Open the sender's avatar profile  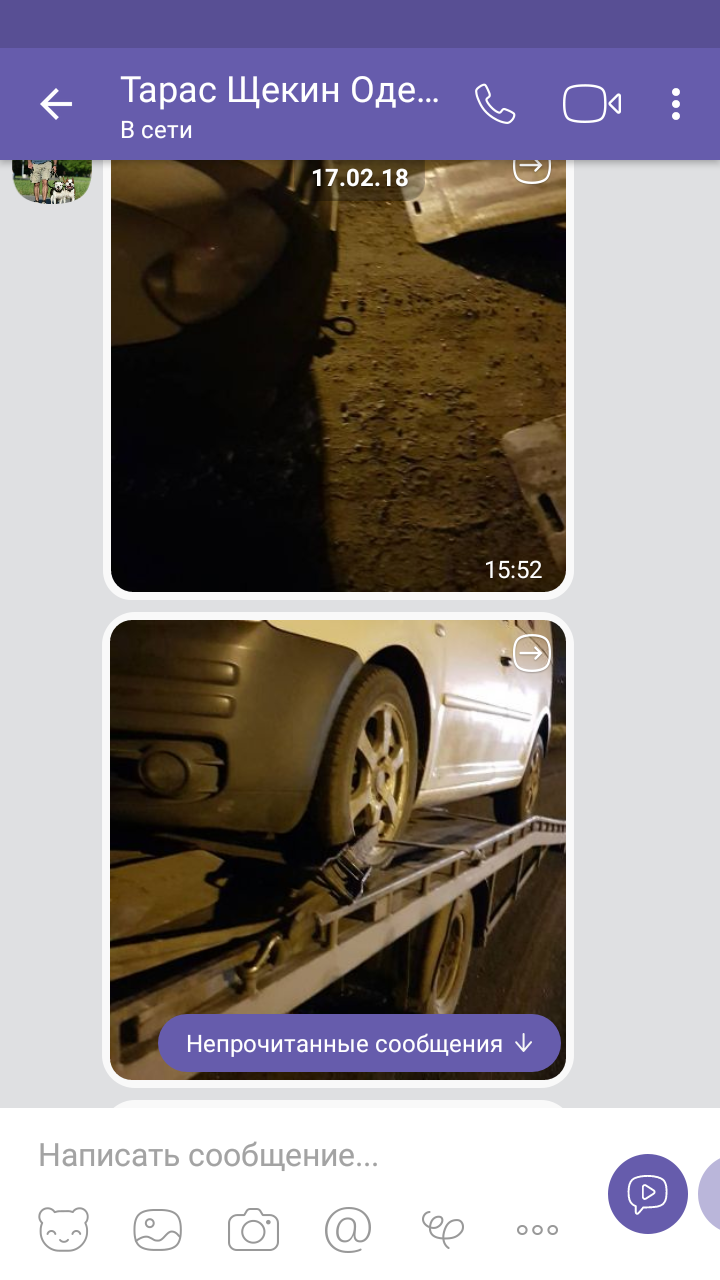click(x=52, y=181)
